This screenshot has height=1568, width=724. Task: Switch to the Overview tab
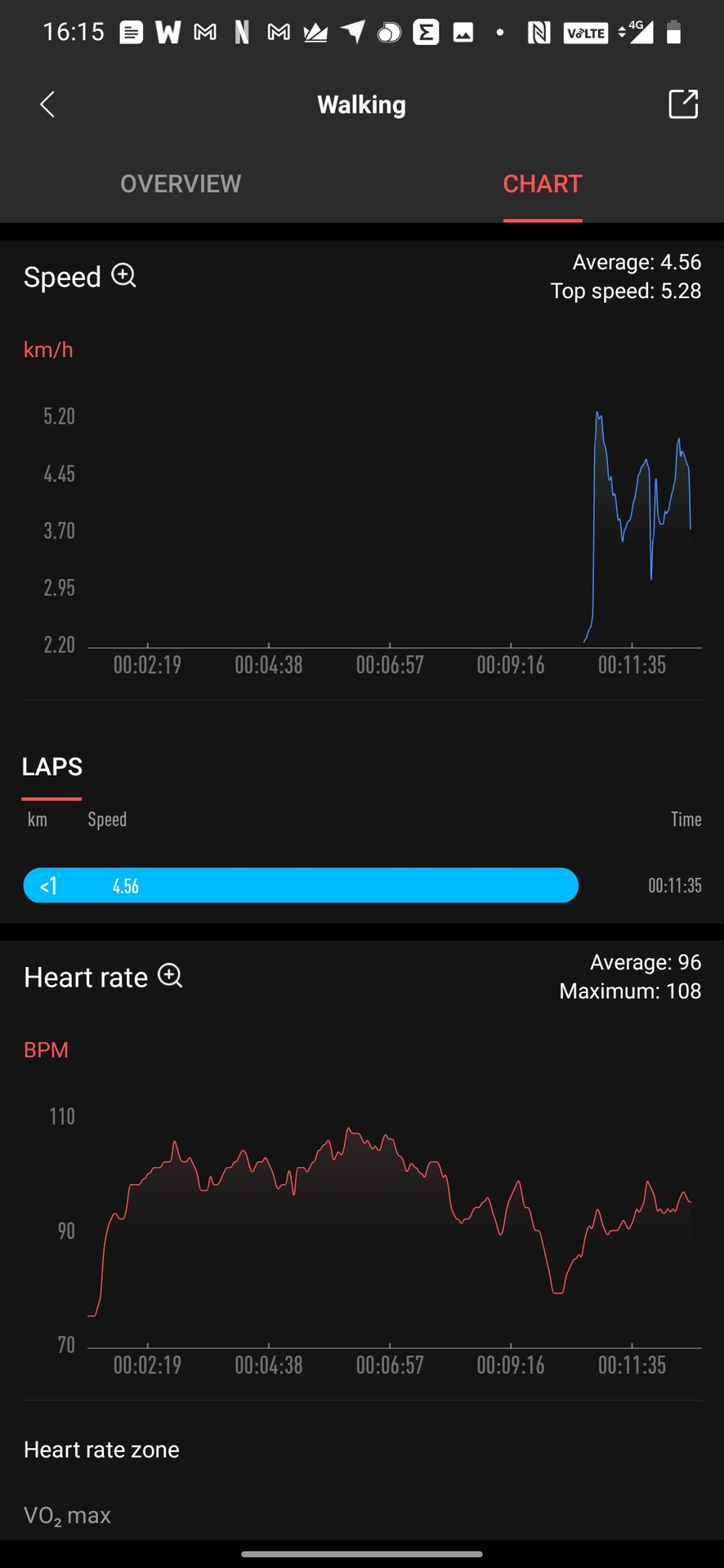click(x=181, y=184)
